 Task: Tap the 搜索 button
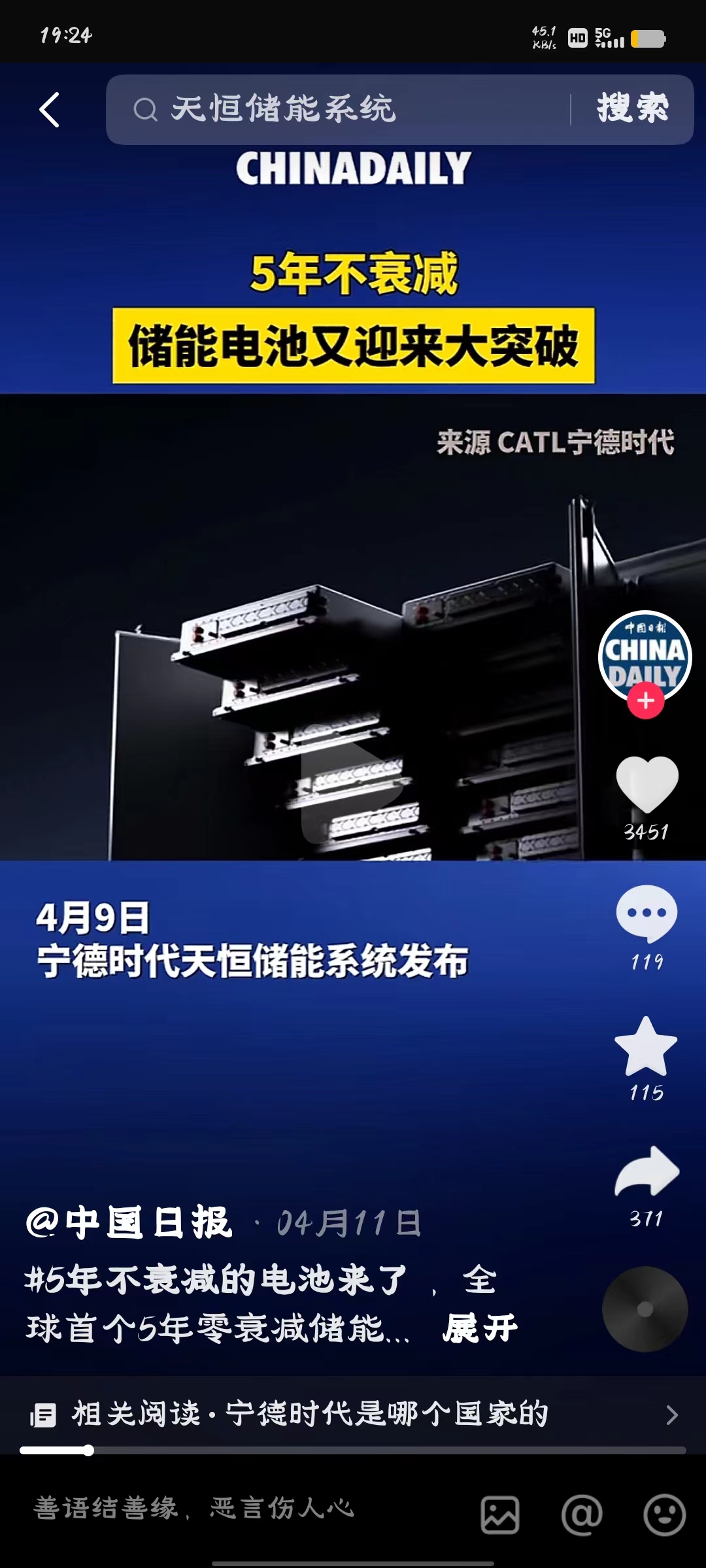pos(632,108)
